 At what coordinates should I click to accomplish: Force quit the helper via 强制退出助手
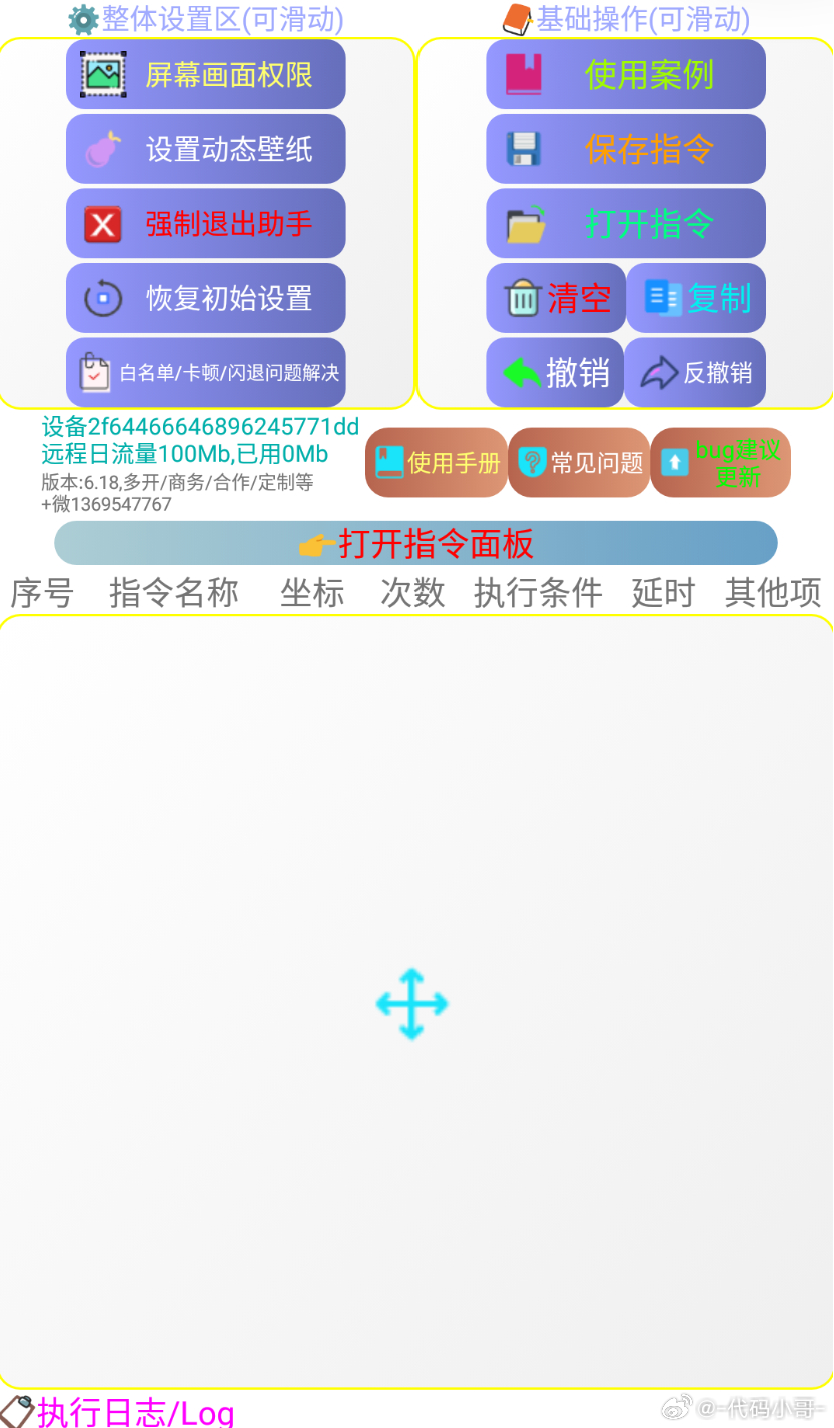click(206, 224)
